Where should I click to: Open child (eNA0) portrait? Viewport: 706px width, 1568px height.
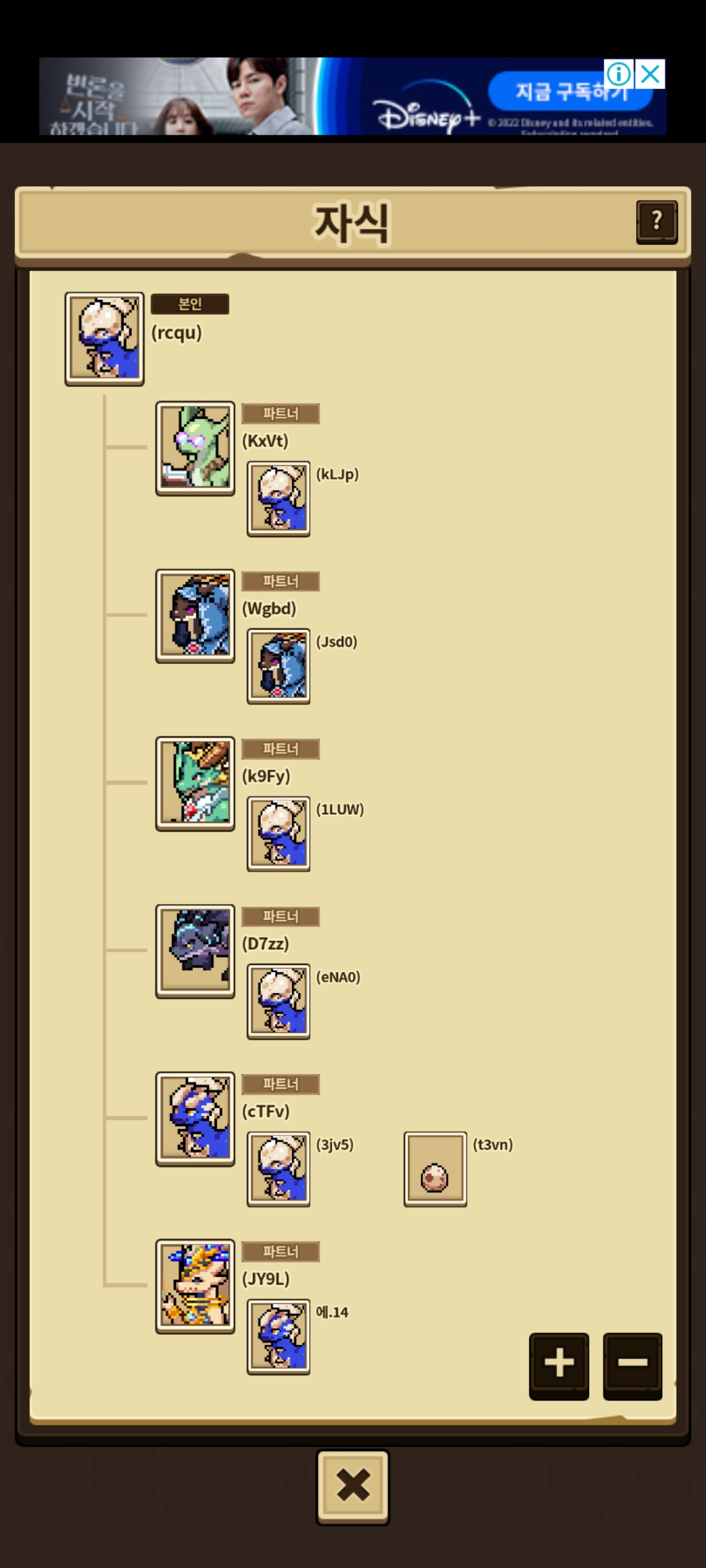(x=278, y=1002)
